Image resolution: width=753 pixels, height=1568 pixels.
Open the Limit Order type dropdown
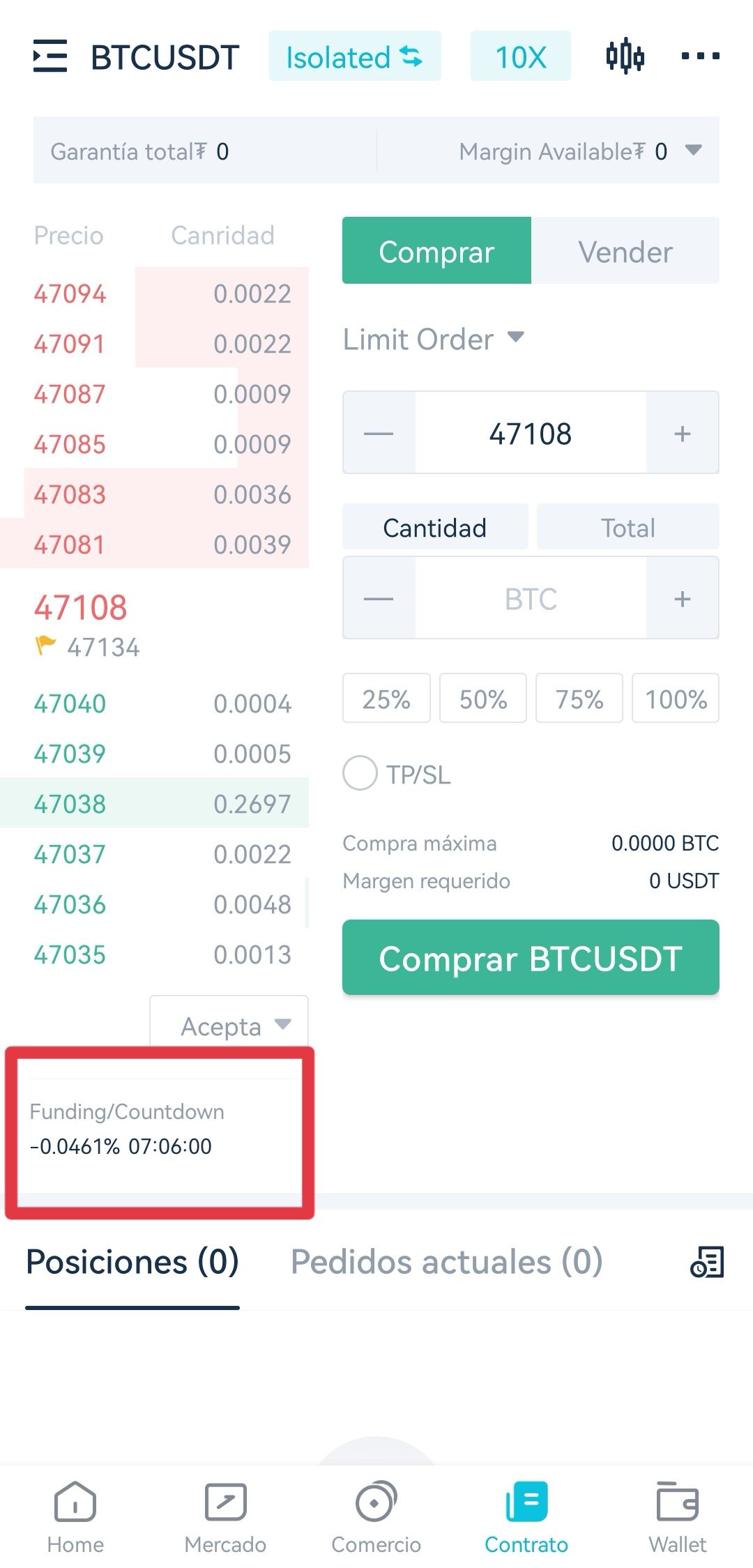[433, 340]
